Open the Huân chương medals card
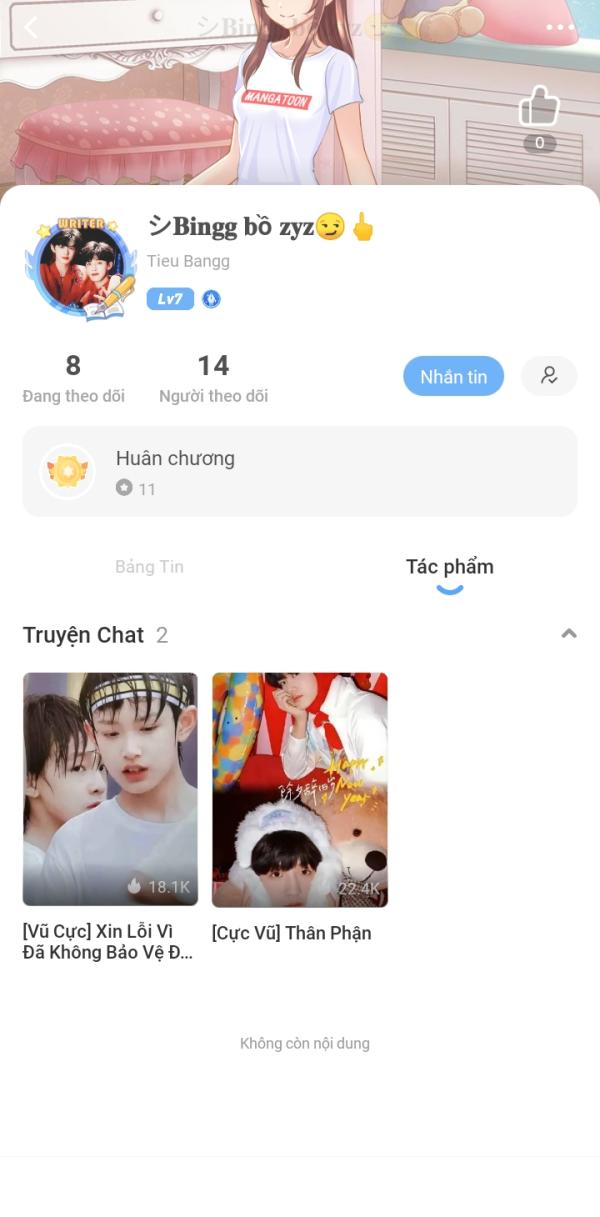Image resolution: width=600 pixels, height=1217 pixels. [300, 472]
